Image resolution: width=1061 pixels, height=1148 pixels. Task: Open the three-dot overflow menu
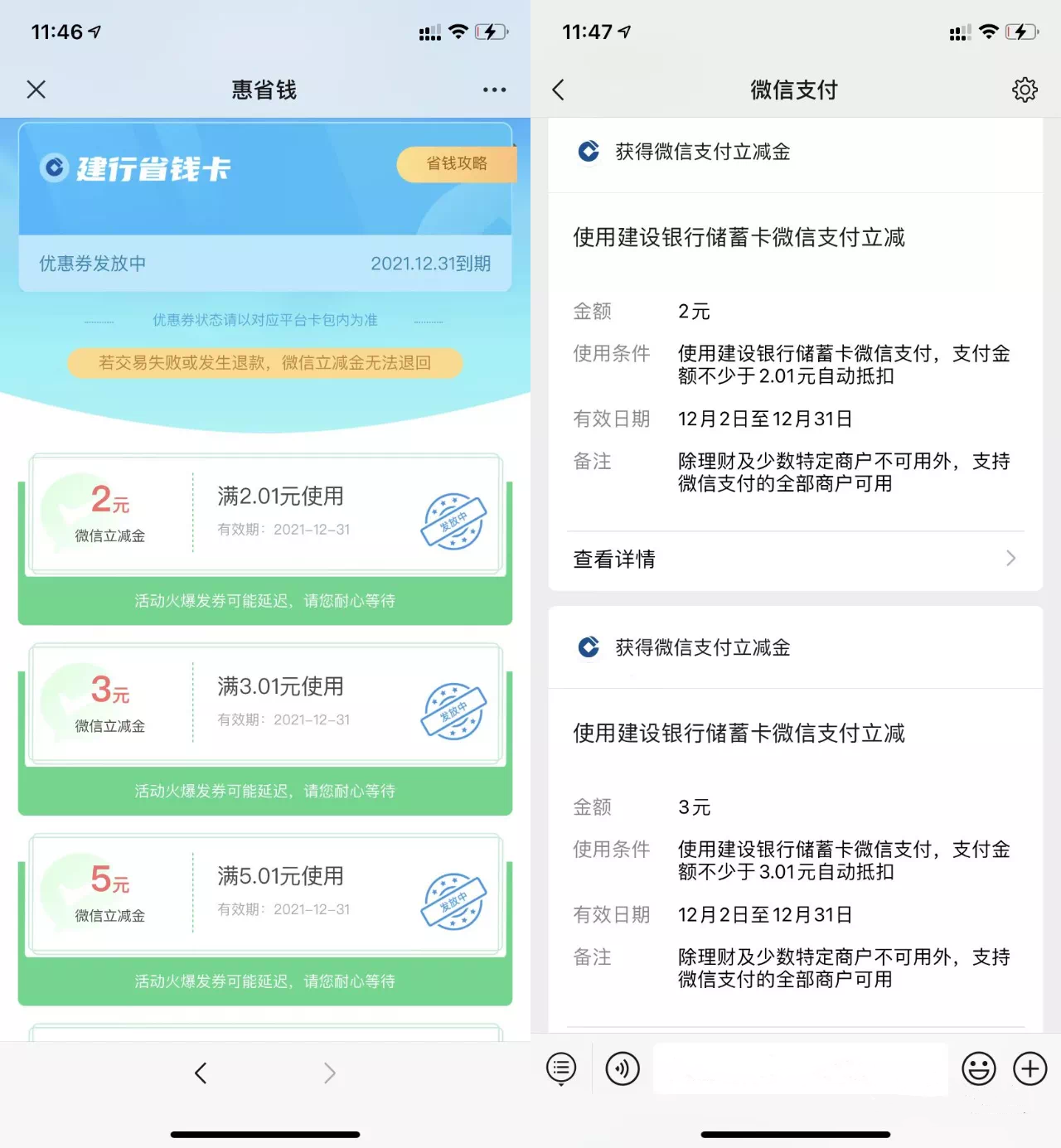(x=494, y=90)
